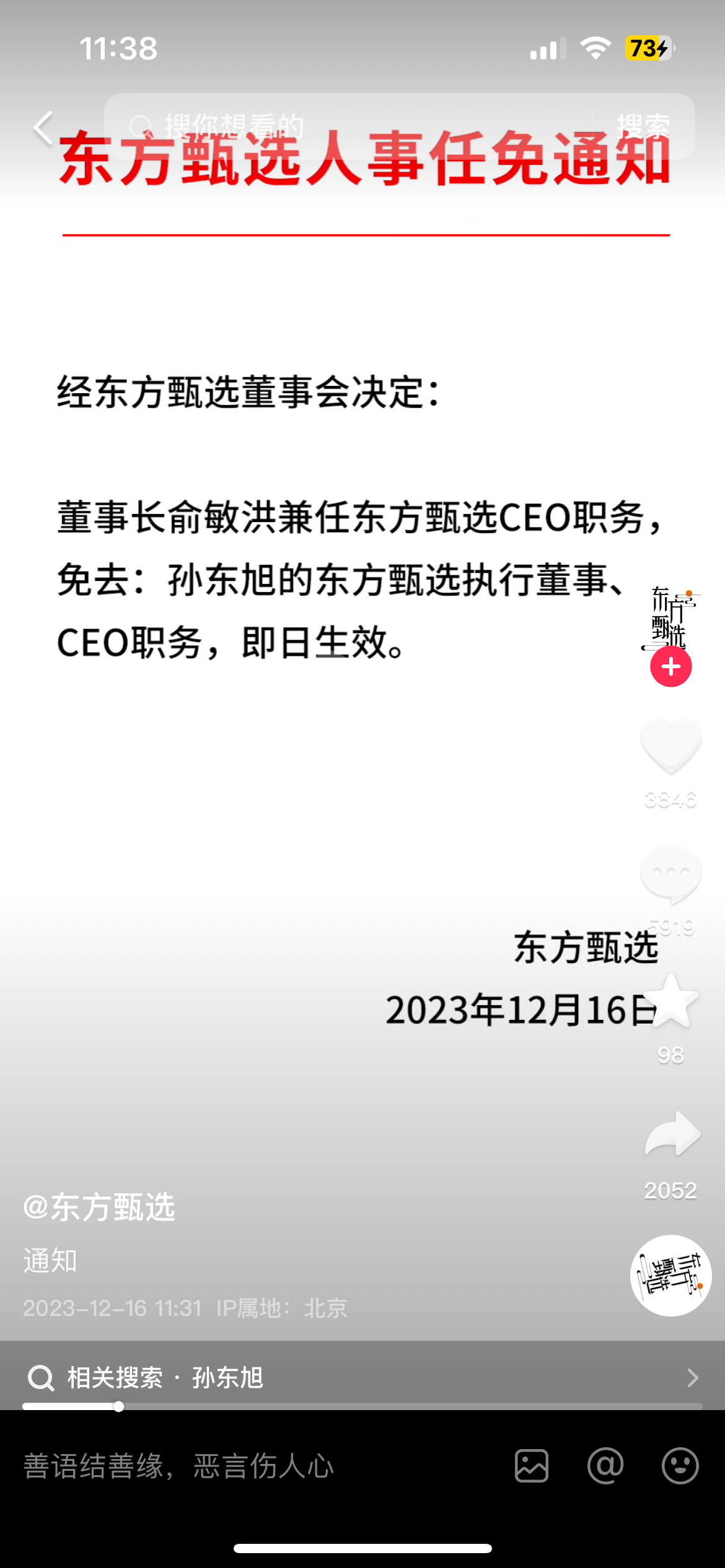The image size is (725, 1568).
Task: Share this video with the arrow
Action: [672, 1135]
